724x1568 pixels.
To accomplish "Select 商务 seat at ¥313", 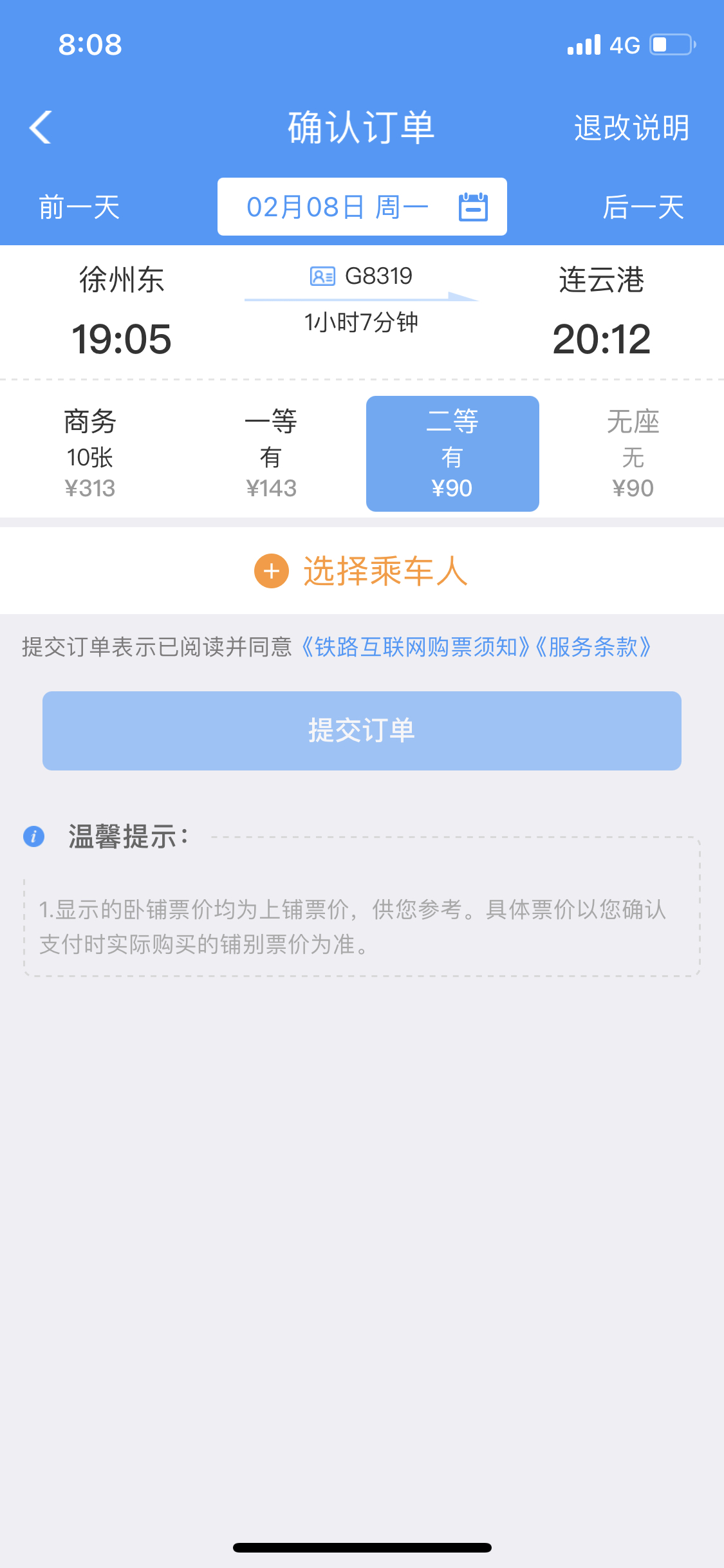I will [90, 454].
